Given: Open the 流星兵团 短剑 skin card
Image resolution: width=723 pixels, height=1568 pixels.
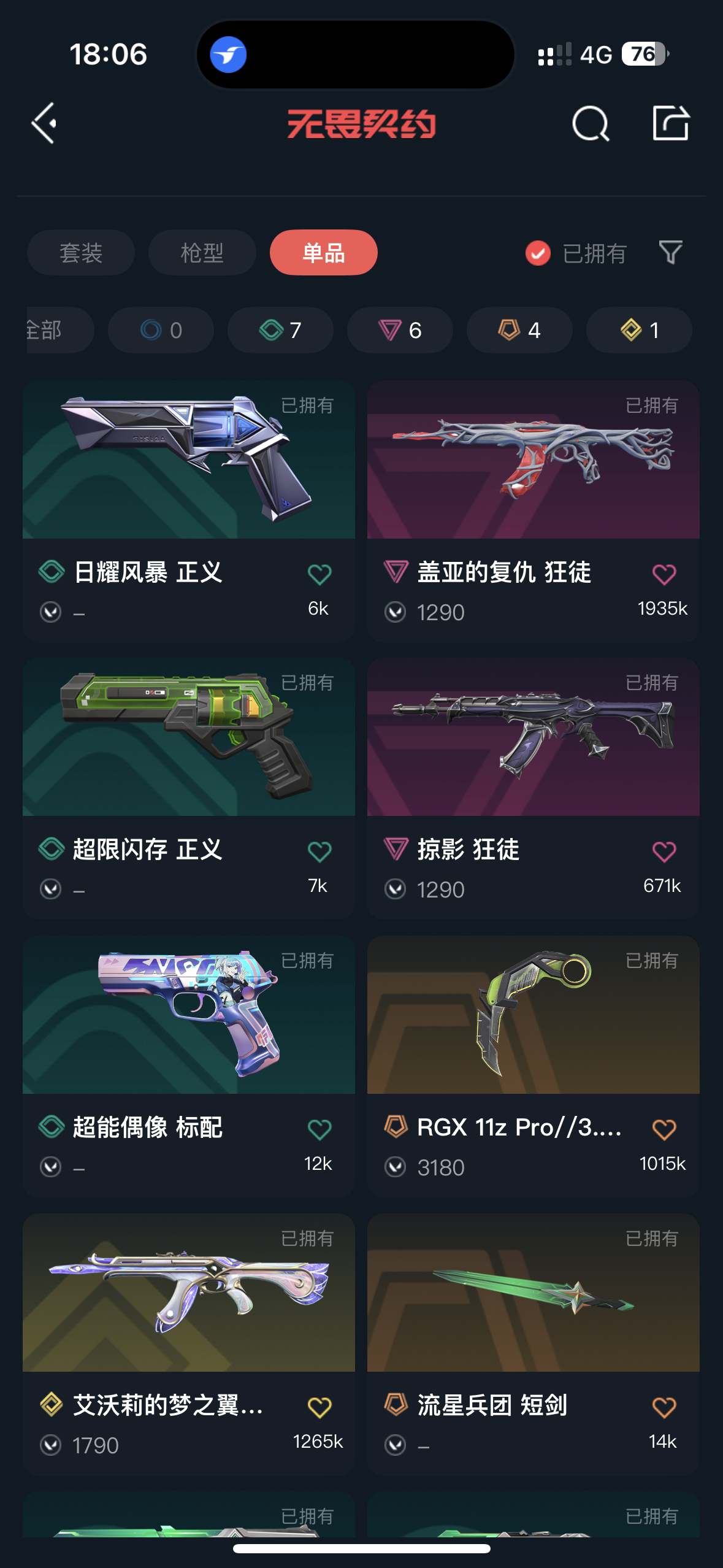Looking at the screenshot, I should click(x=533, y=1293).
